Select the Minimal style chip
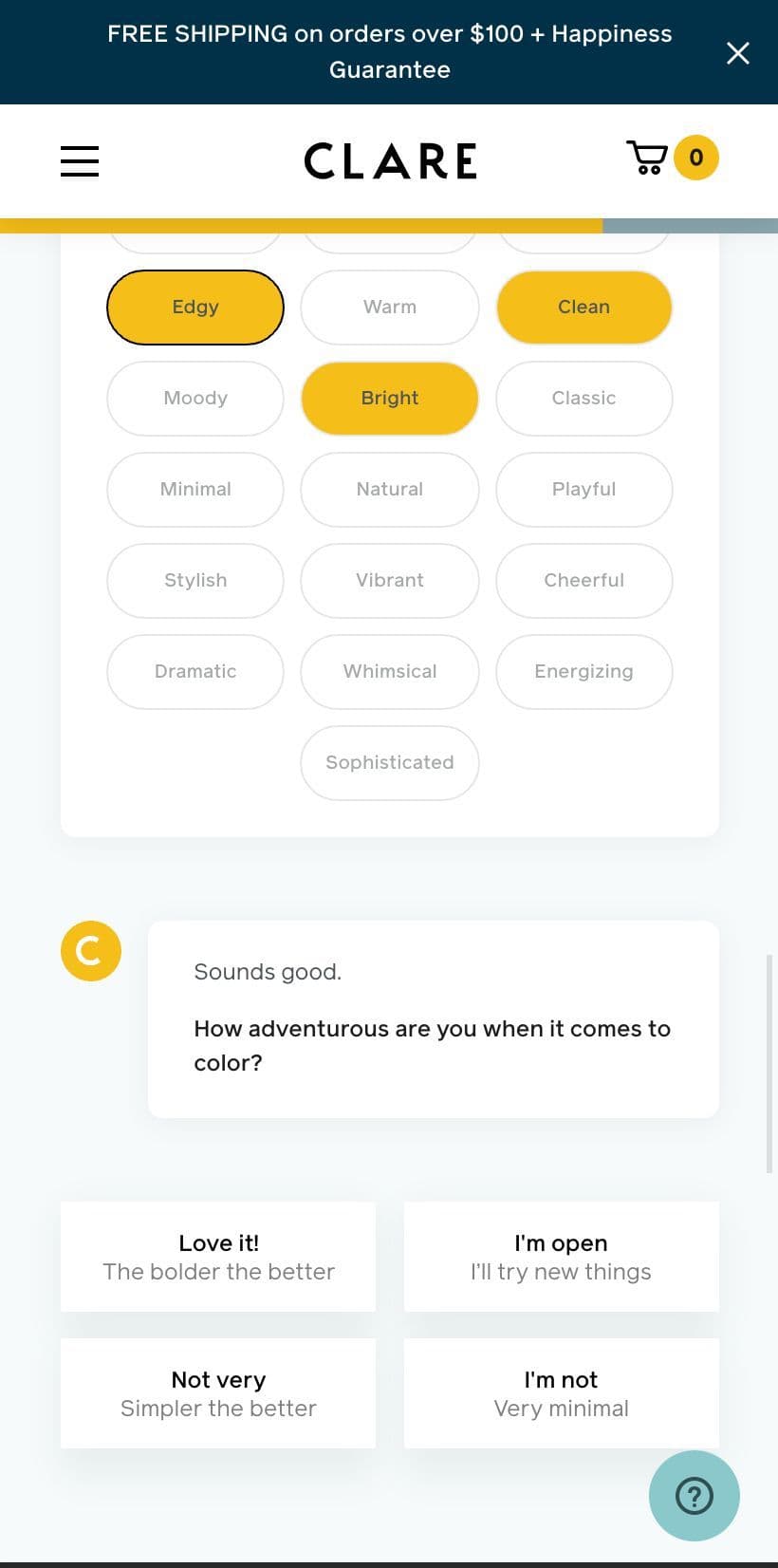 coord(195,490)
